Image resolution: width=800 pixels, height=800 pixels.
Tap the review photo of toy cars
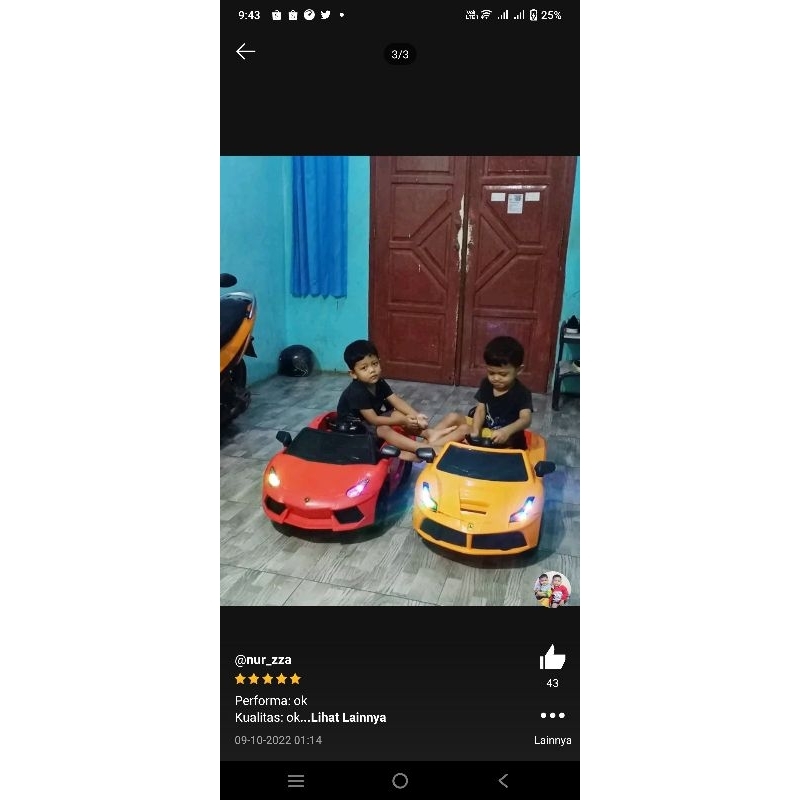(400, 380)
